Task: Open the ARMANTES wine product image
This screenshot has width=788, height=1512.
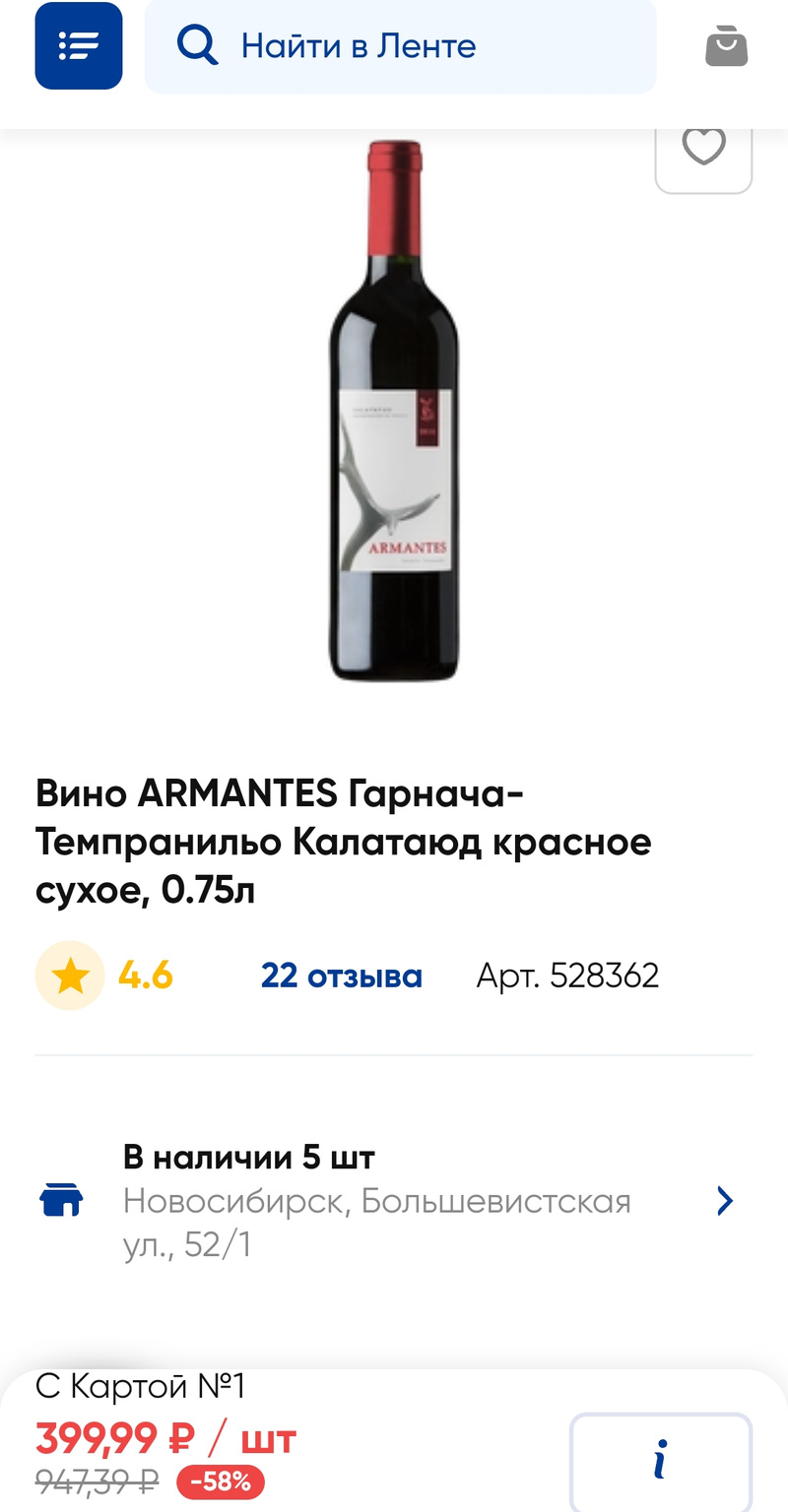Action: tap(394, 413)
